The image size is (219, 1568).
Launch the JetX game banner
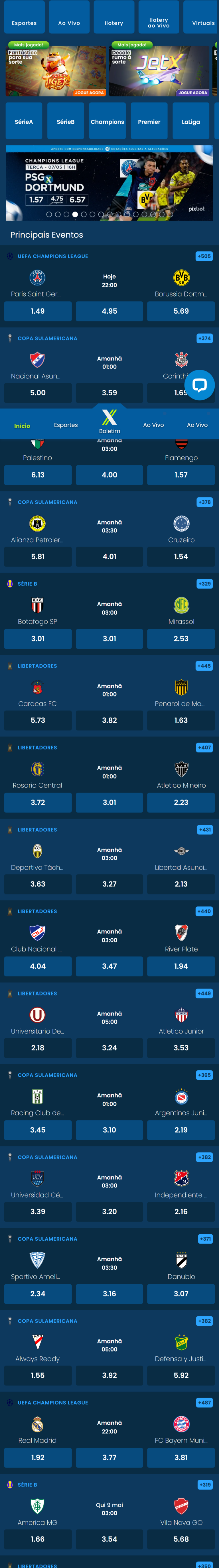pos(159,70)
